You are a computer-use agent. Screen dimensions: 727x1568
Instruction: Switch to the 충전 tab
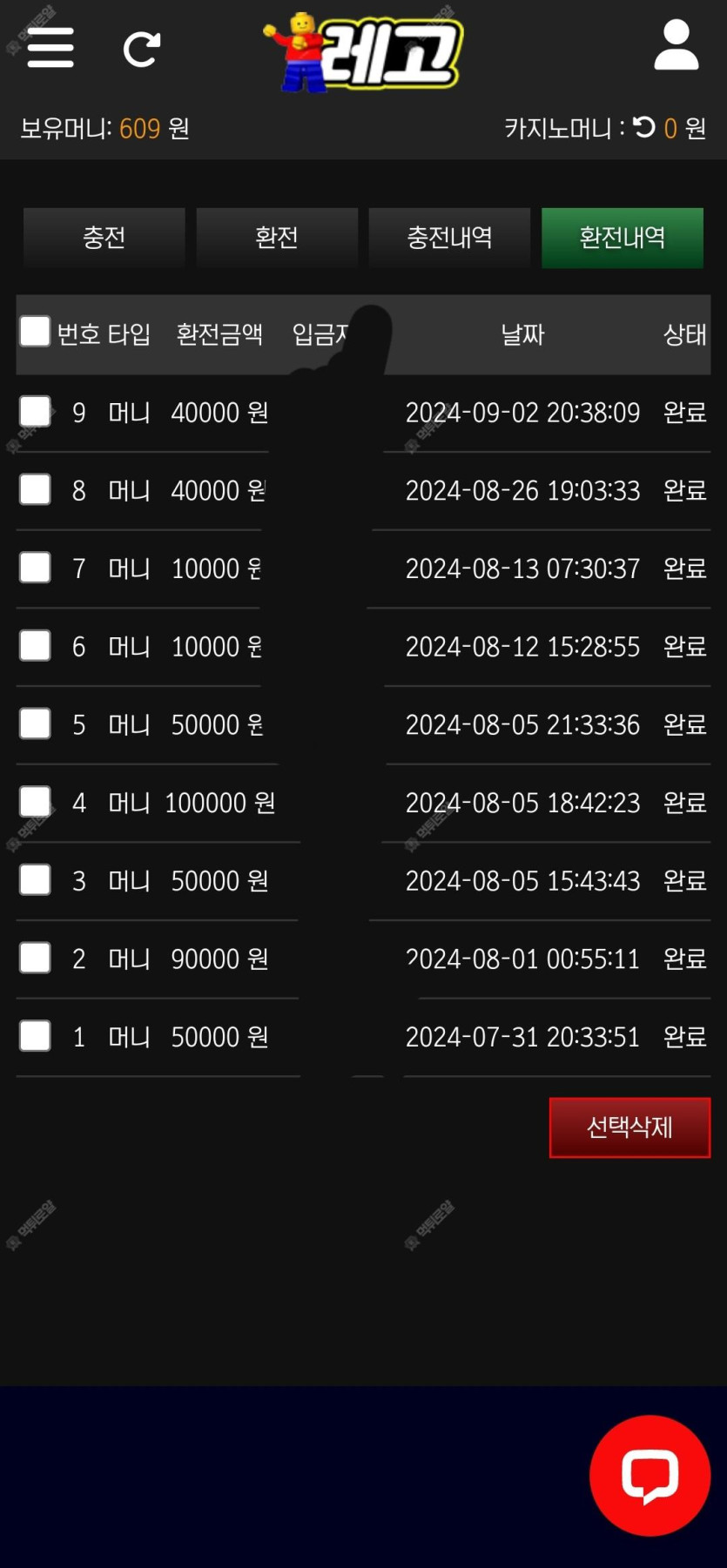coord(104,238)
